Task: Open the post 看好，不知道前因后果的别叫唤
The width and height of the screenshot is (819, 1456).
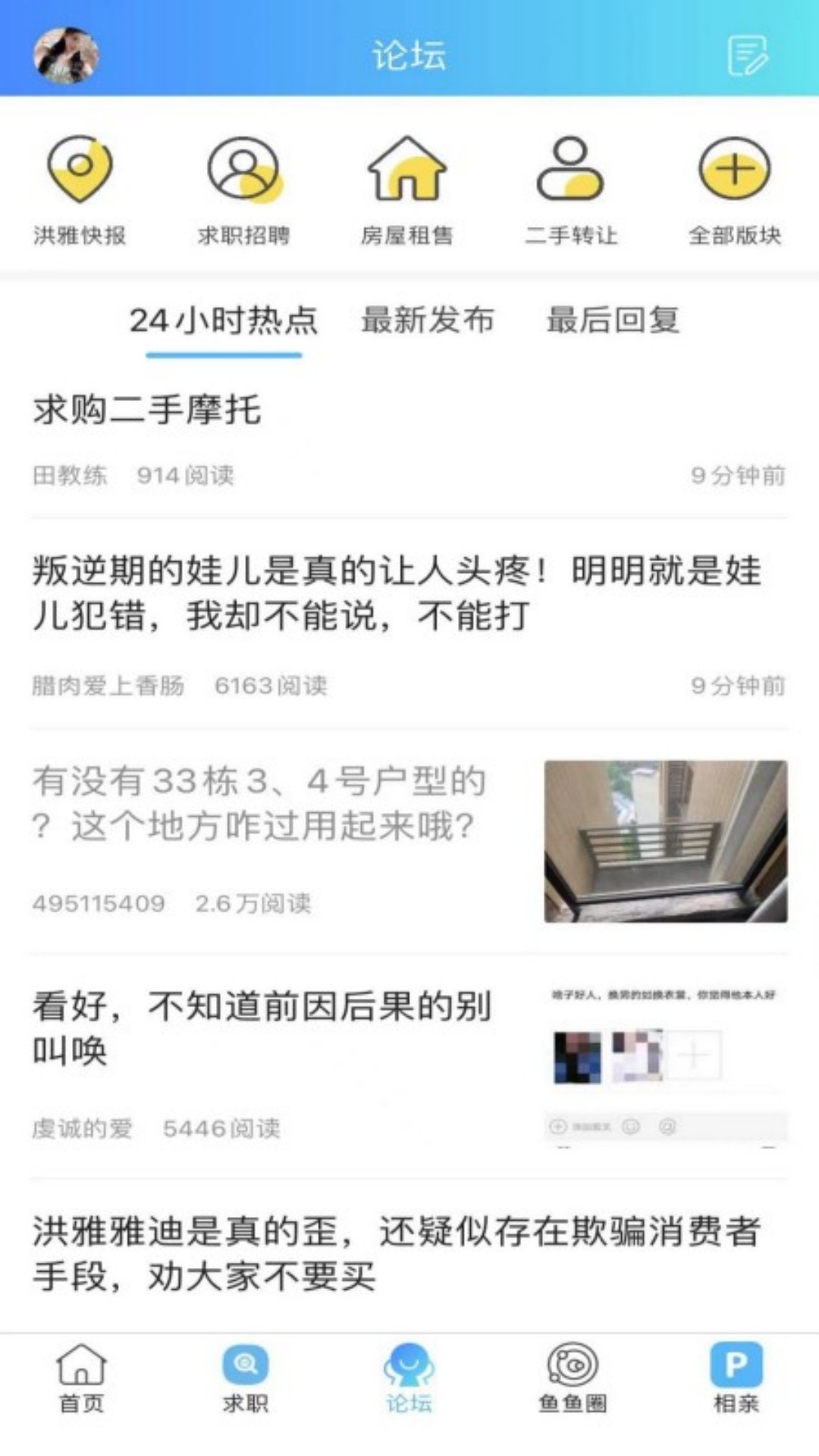Action: tap(262, 1028)
